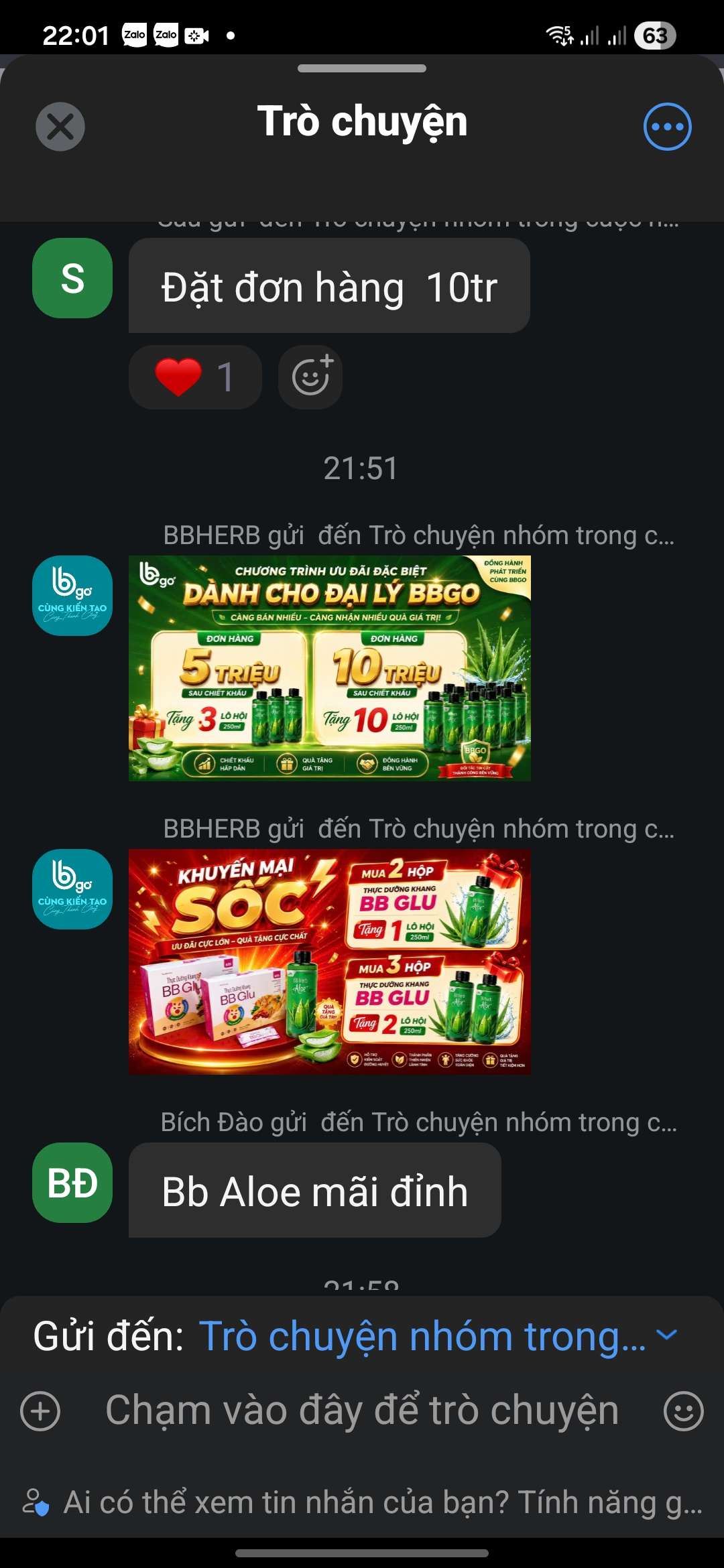Open the BBGO đại lý promotion image
The image size is (724, 1568).
tap(330, 668)
